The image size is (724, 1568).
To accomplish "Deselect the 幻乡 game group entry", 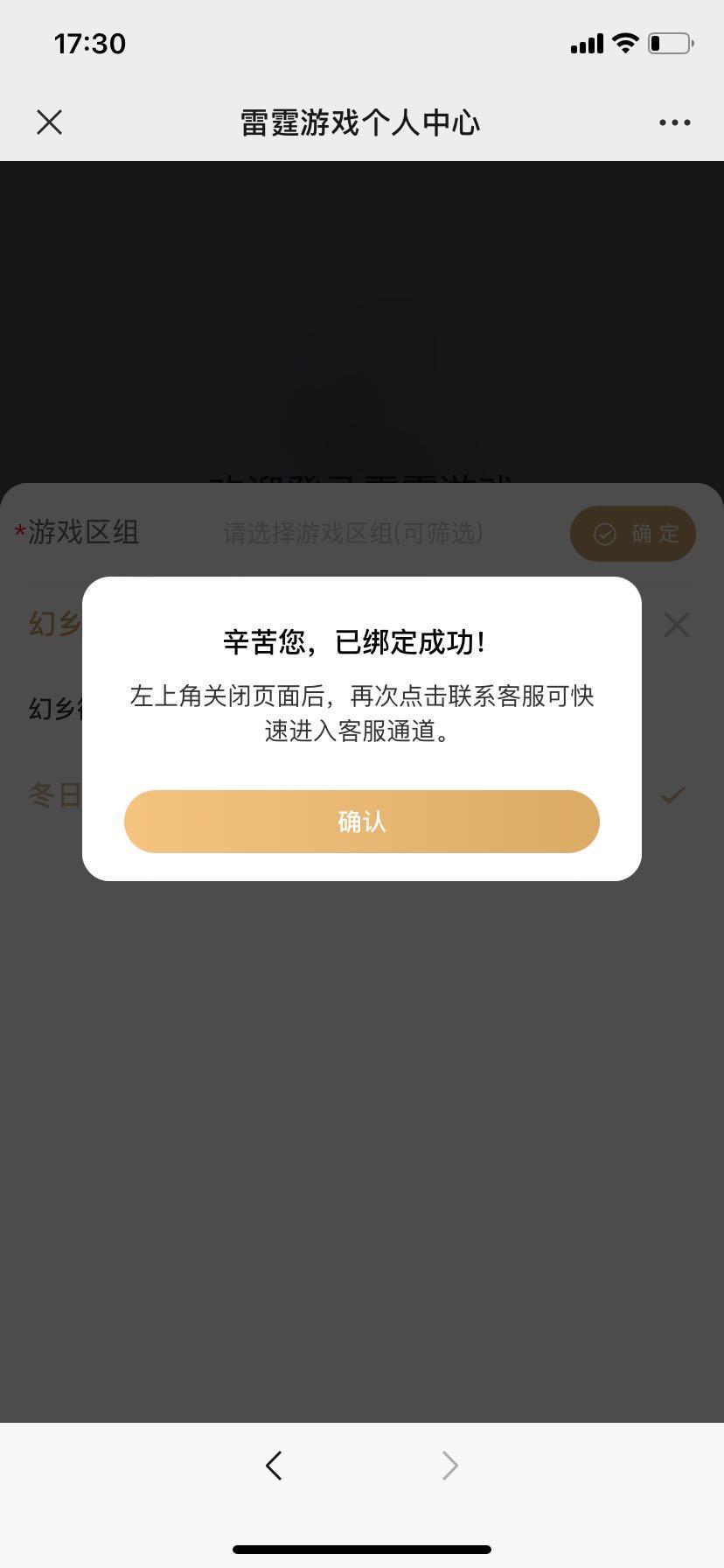I will tap(52, 625).
